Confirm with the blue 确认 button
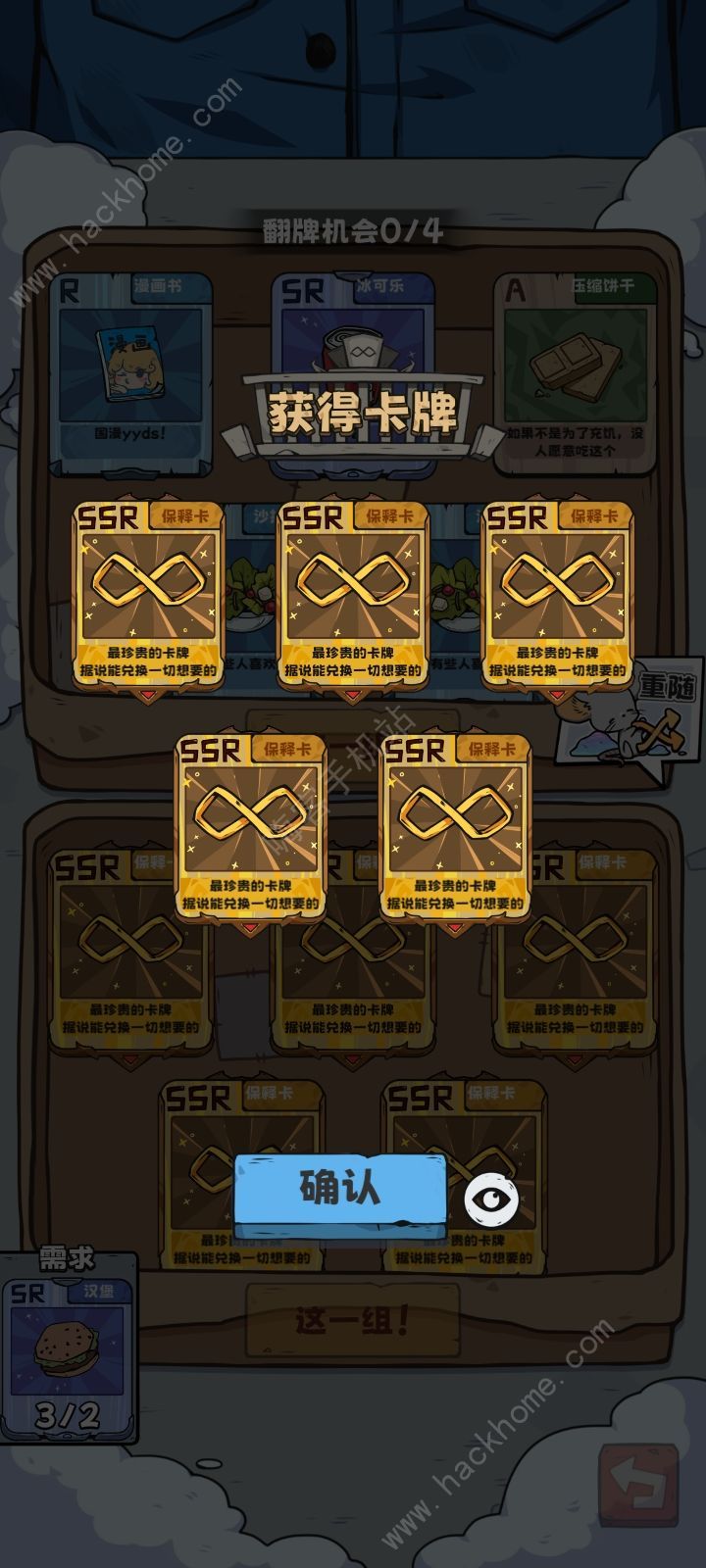 (339, 1188)
